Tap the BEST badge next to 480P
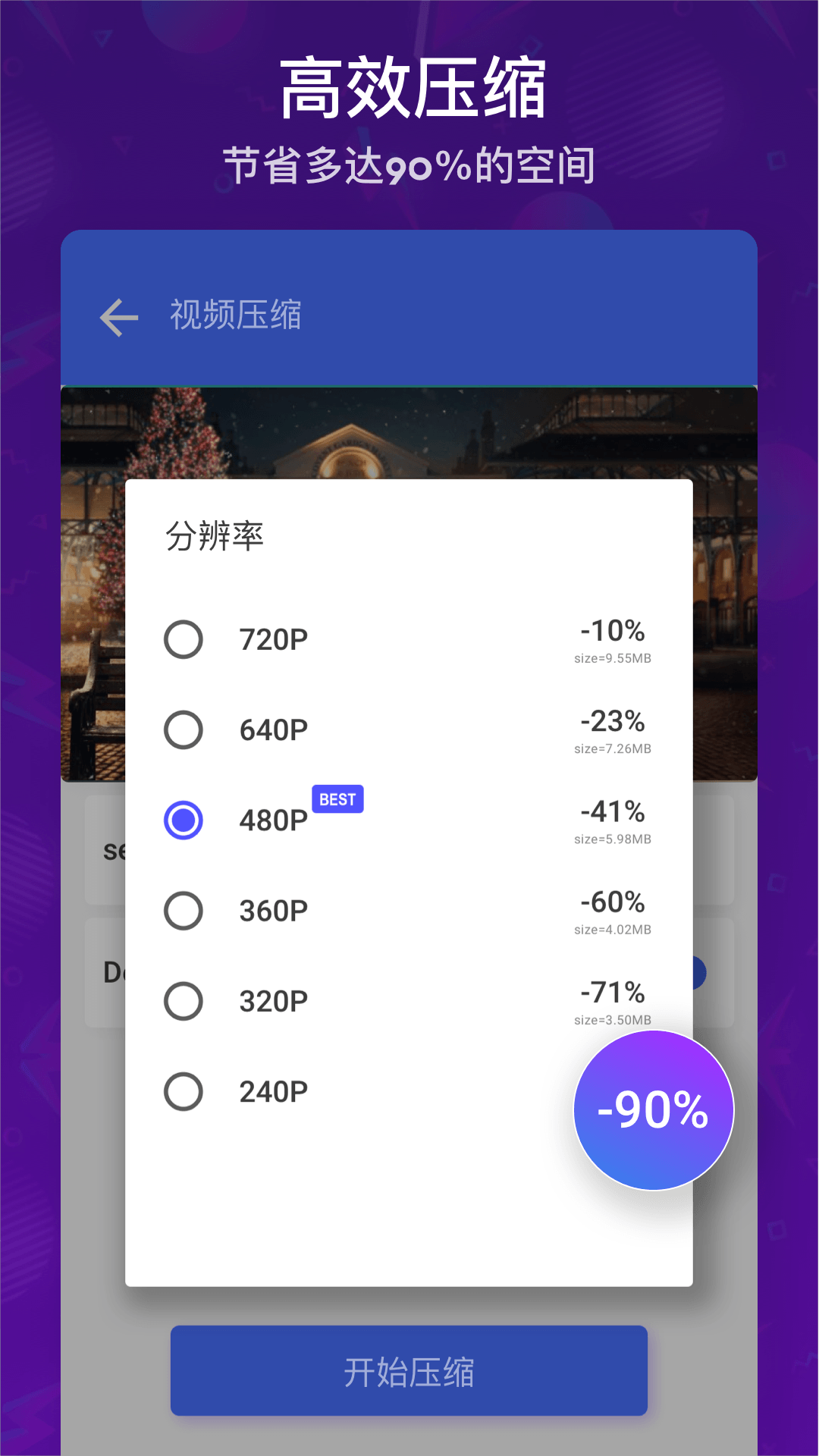Image resolution: width=819 pixels, height=1456 pixels. click(x=338, y=799)
